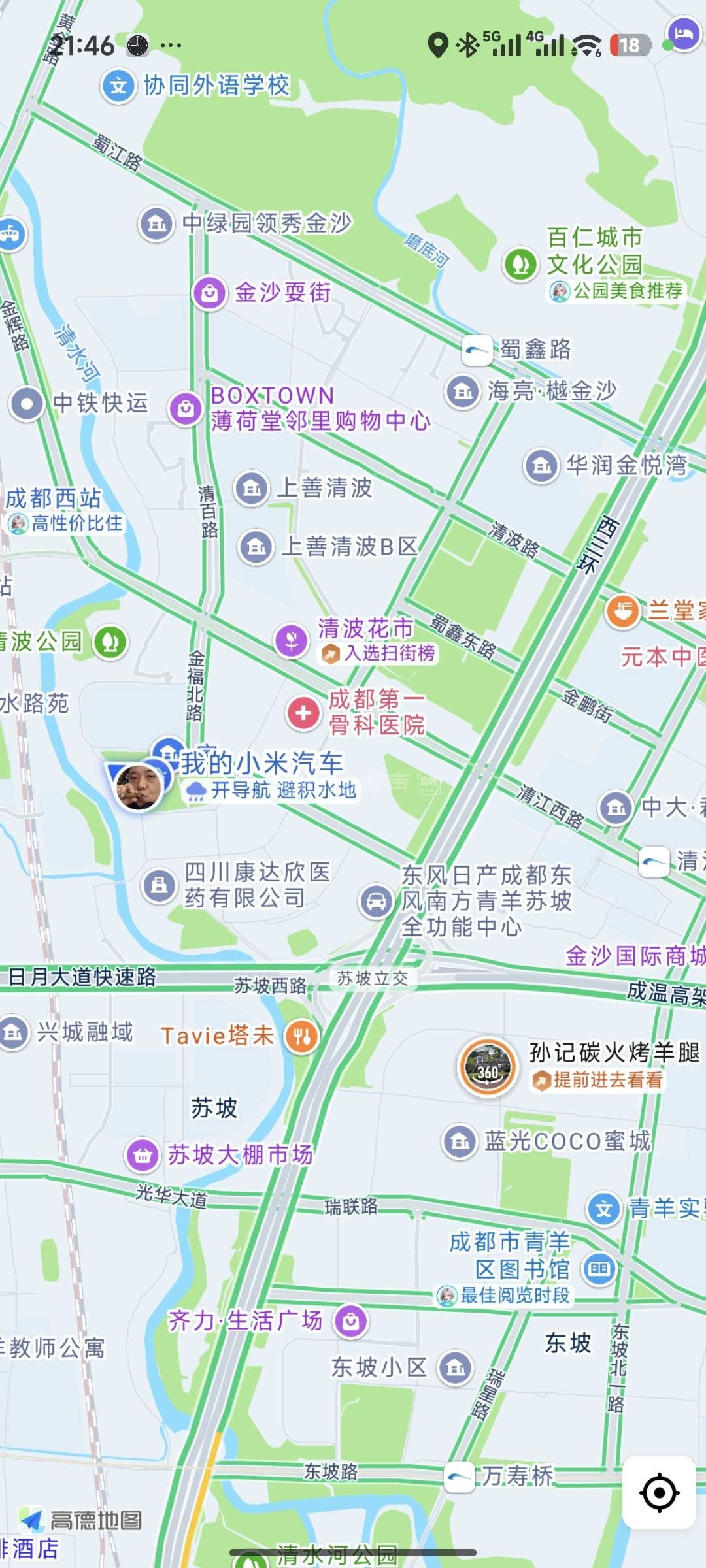Screen dimensions: 706x1568
Task: Open 高性价比住 tag under 成都西站
Action: tap(65, 523)
